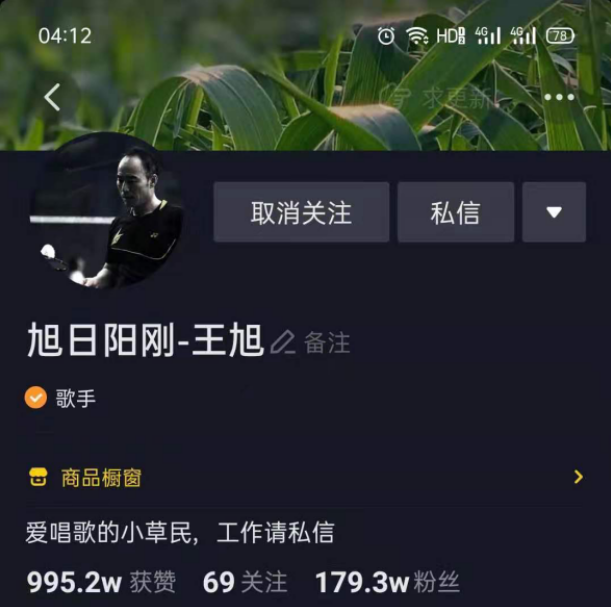Image resolution: width=611 pixels, height=607 pixels.
Task: Send a private message via 私信
Action: 455,212
